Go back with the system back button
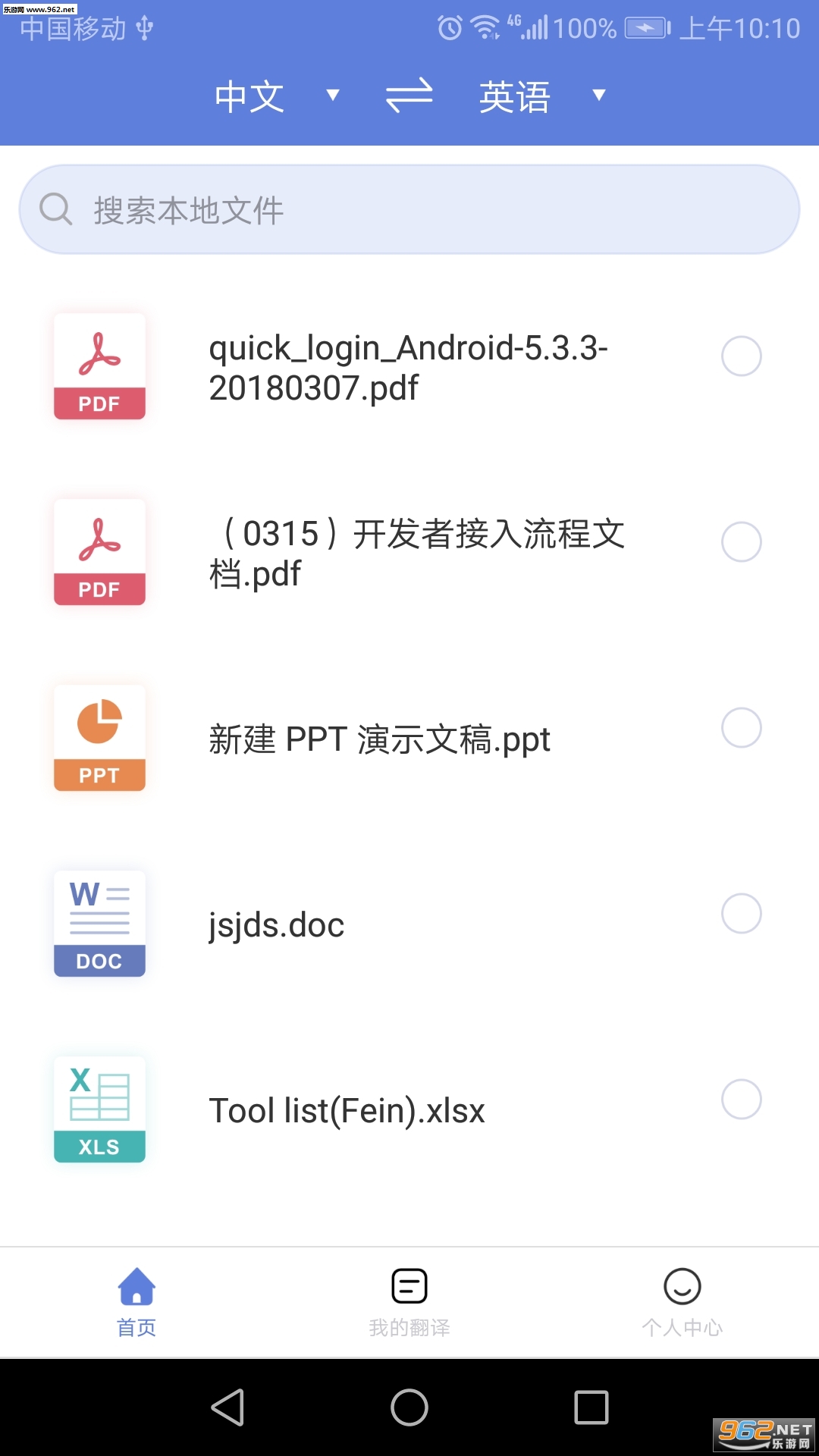Viewport: 819px width, 1456px height. pos(227,1407)
